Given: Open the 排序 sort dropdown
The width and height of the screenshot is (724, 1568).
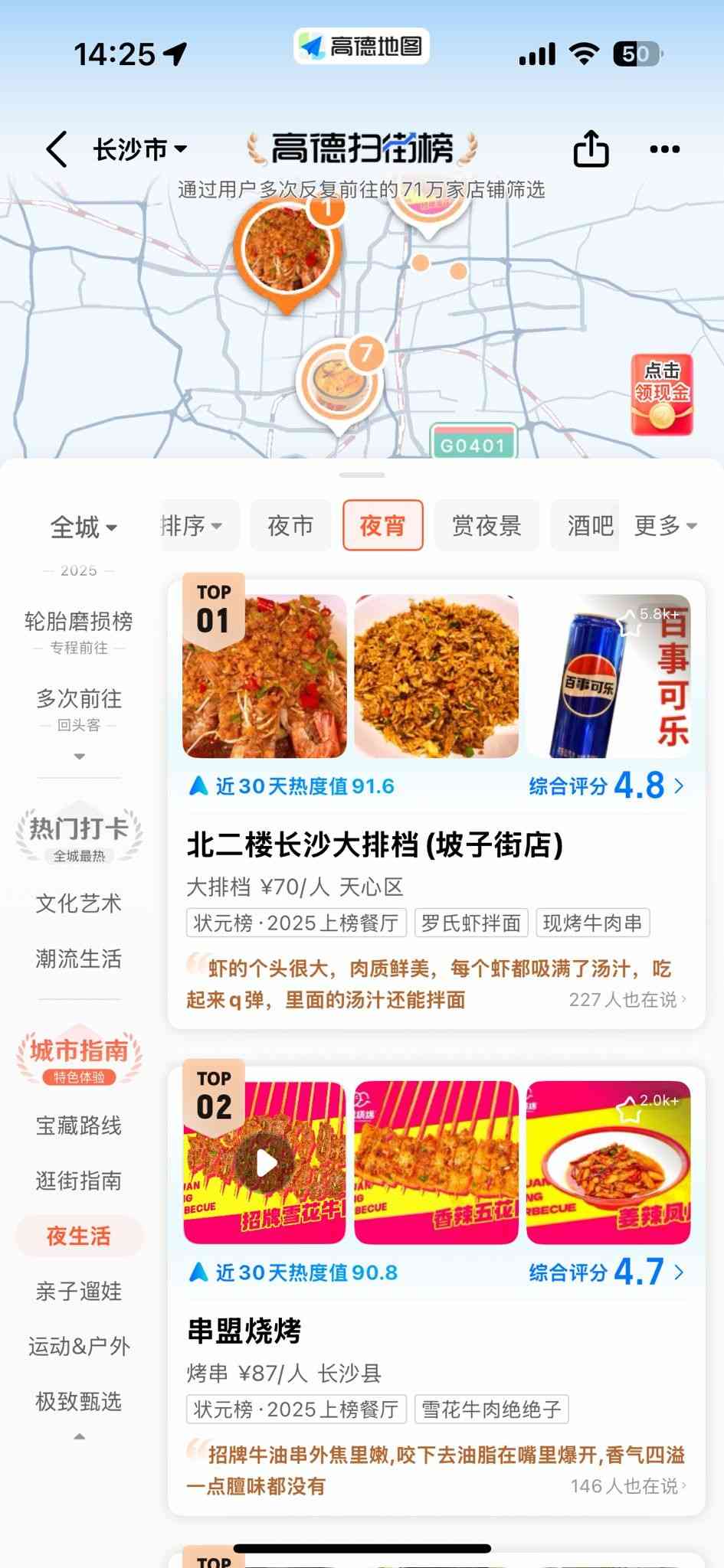Looking at the screenshot, I should (x=193, y=526).
